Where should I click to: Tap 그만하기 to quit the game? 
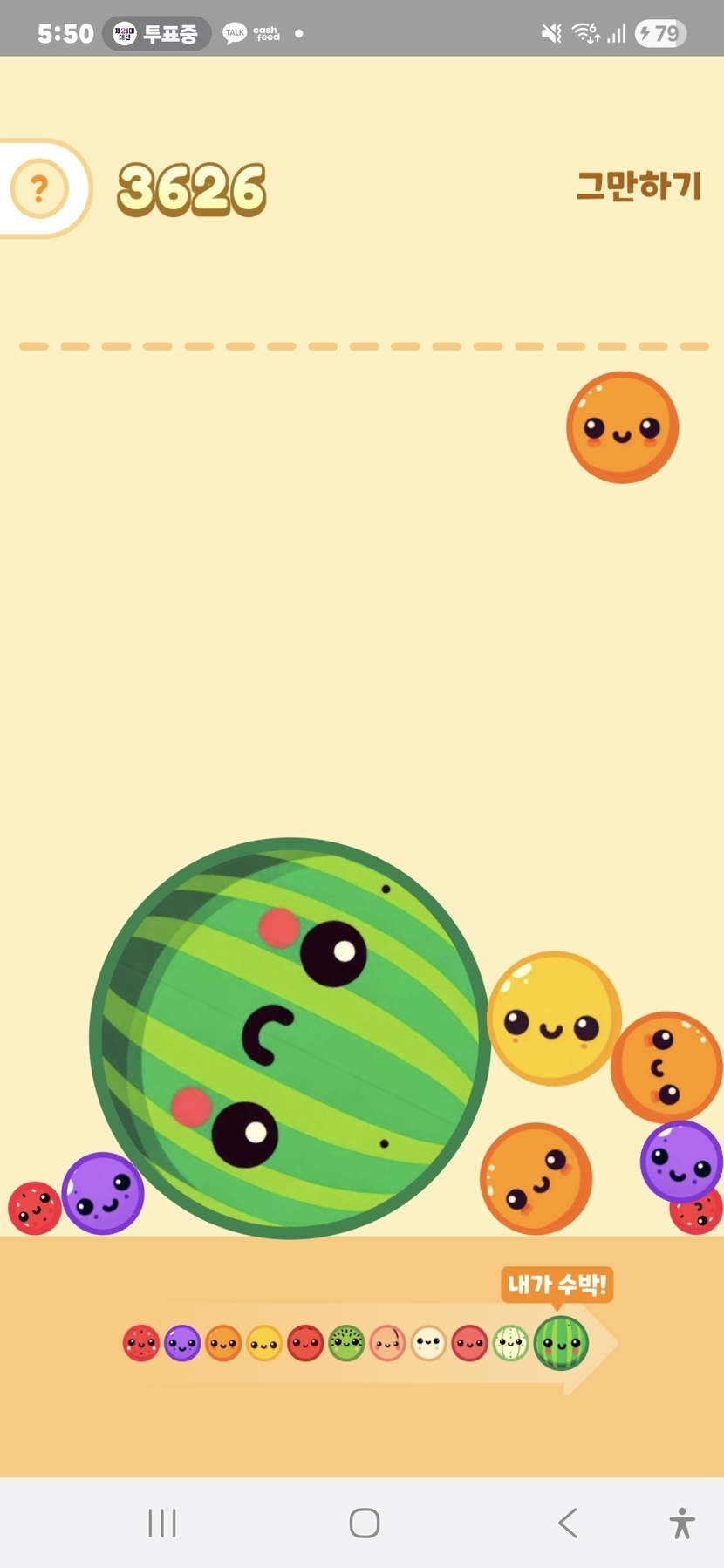tap(639, 186)
